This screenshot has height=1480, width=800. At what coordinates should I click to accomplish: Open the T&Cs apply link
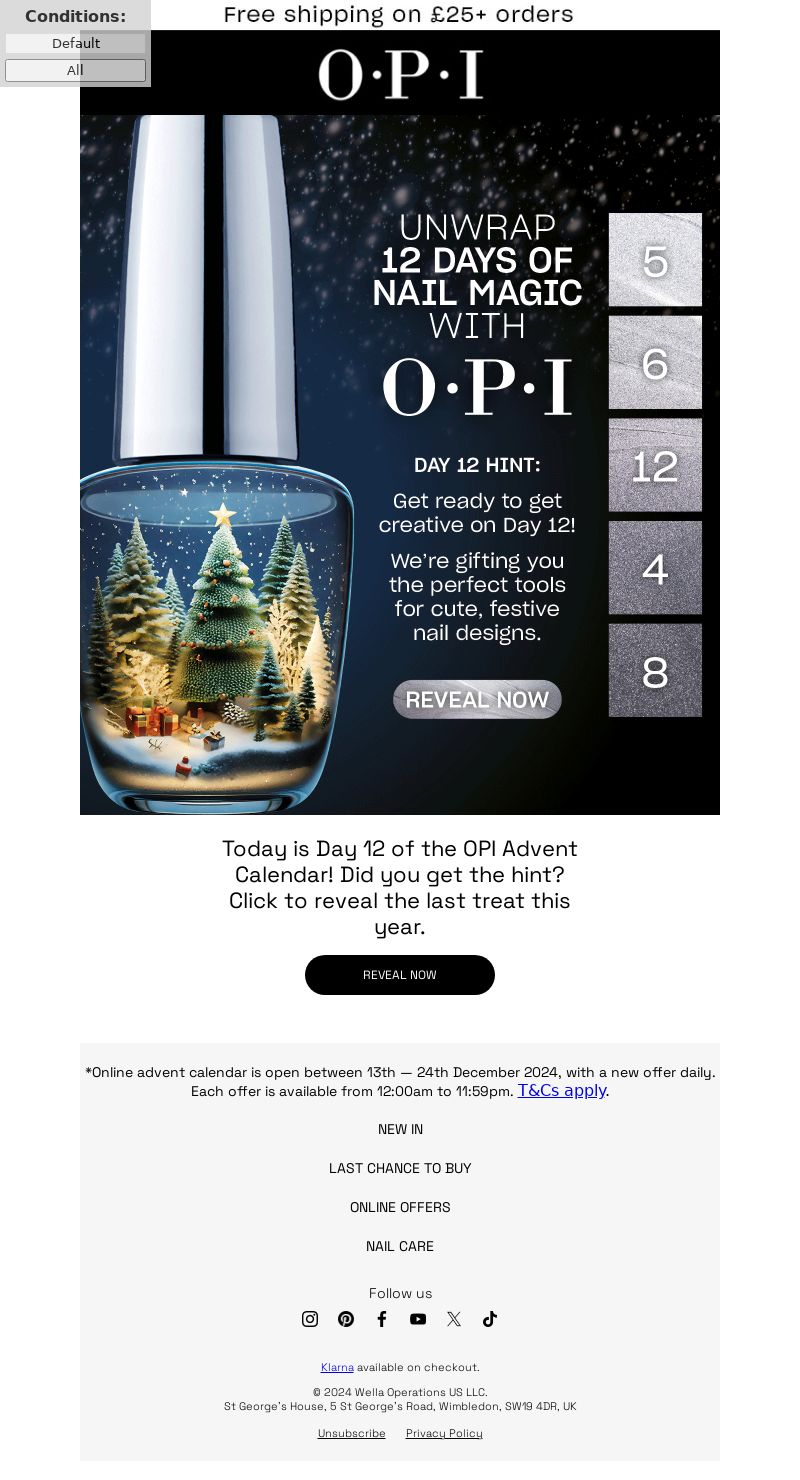point(561,1090)
